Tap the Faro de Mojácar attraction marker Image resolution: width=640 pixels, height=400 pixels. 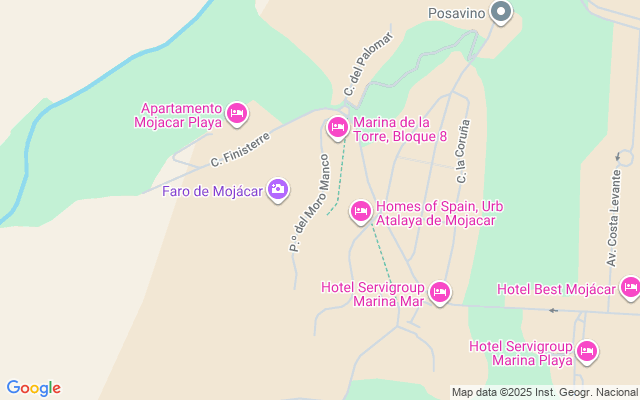pos(278,190)
